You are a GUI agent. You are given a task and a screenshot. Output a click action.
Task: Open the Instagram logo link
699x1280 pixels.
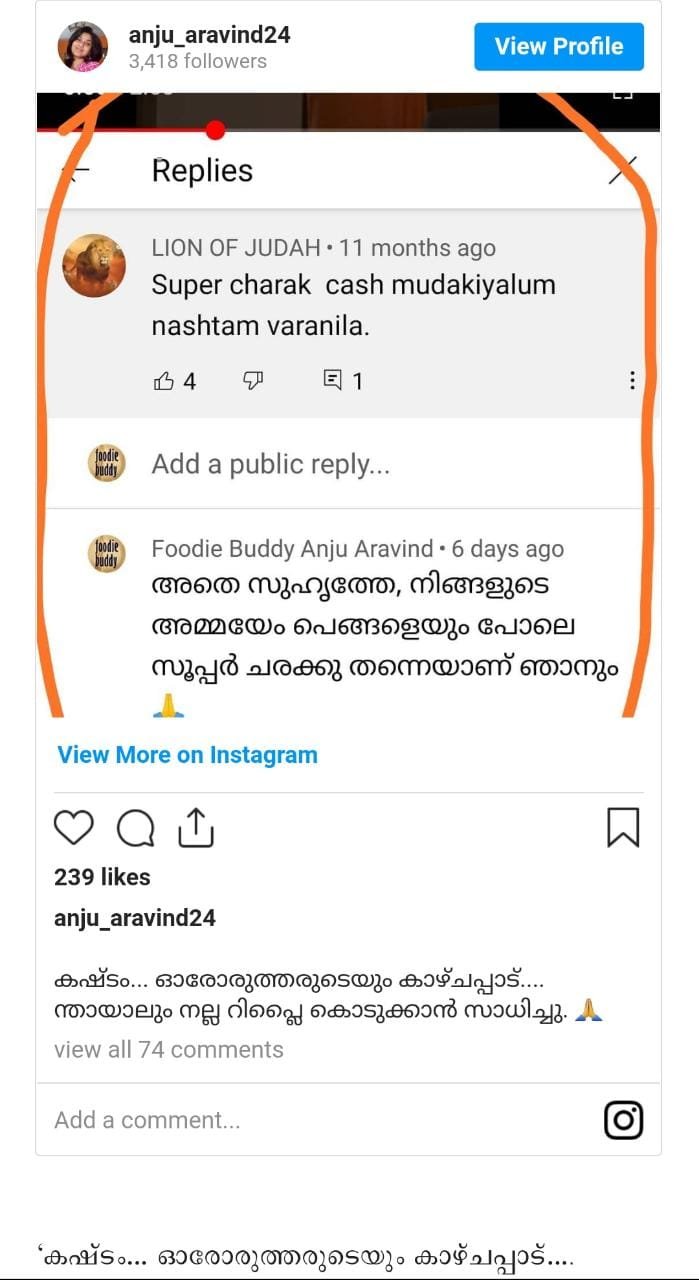(x=623, y=1120)
